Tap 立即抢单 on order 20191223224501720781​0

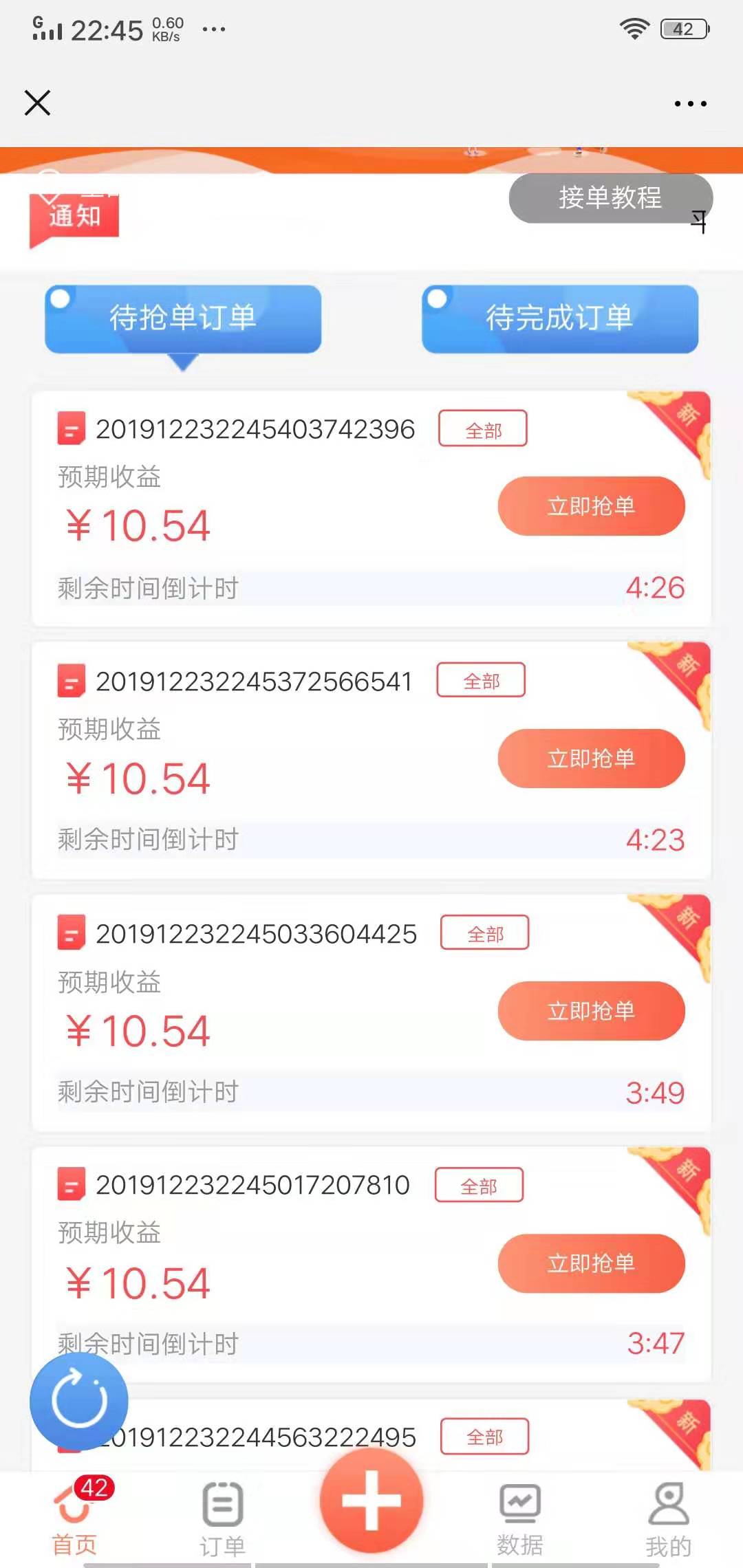592,1264
